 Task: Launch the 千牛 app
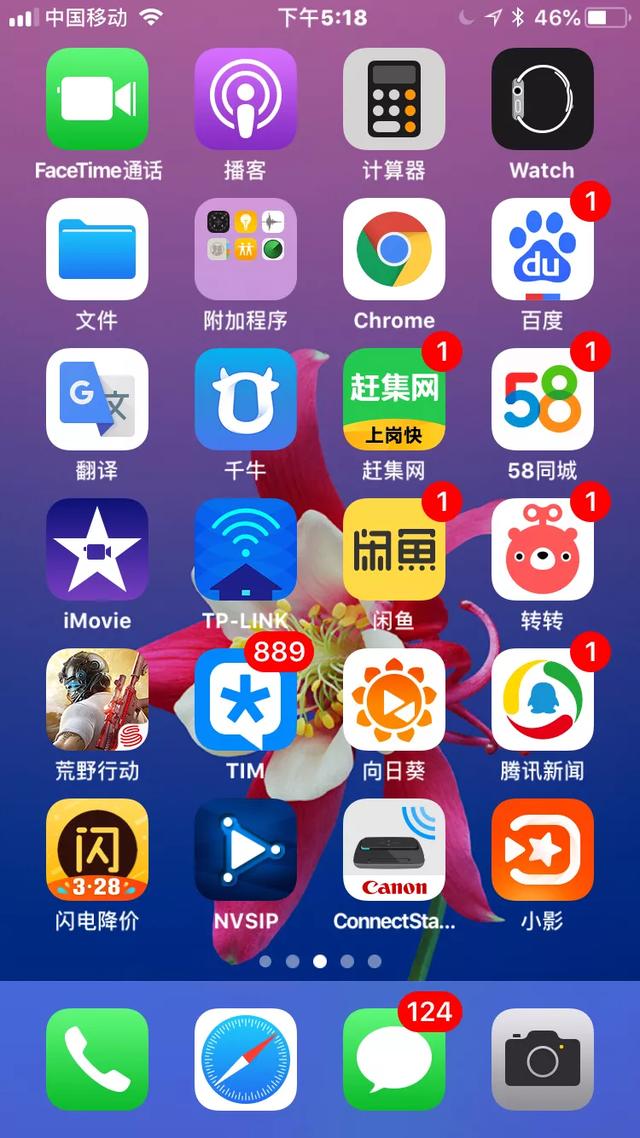point(245,399)
